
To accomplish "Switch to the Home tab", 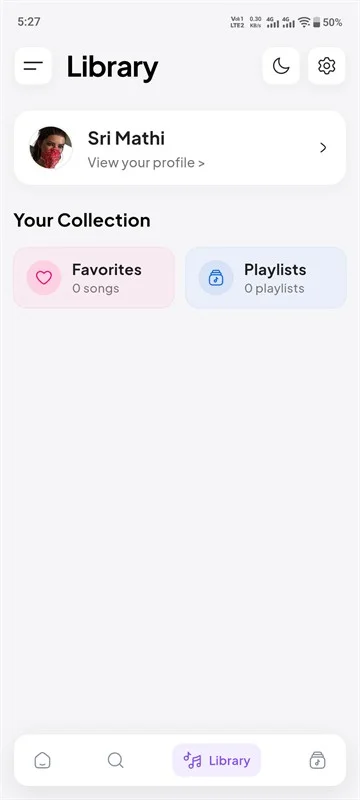I will point(42,760).
